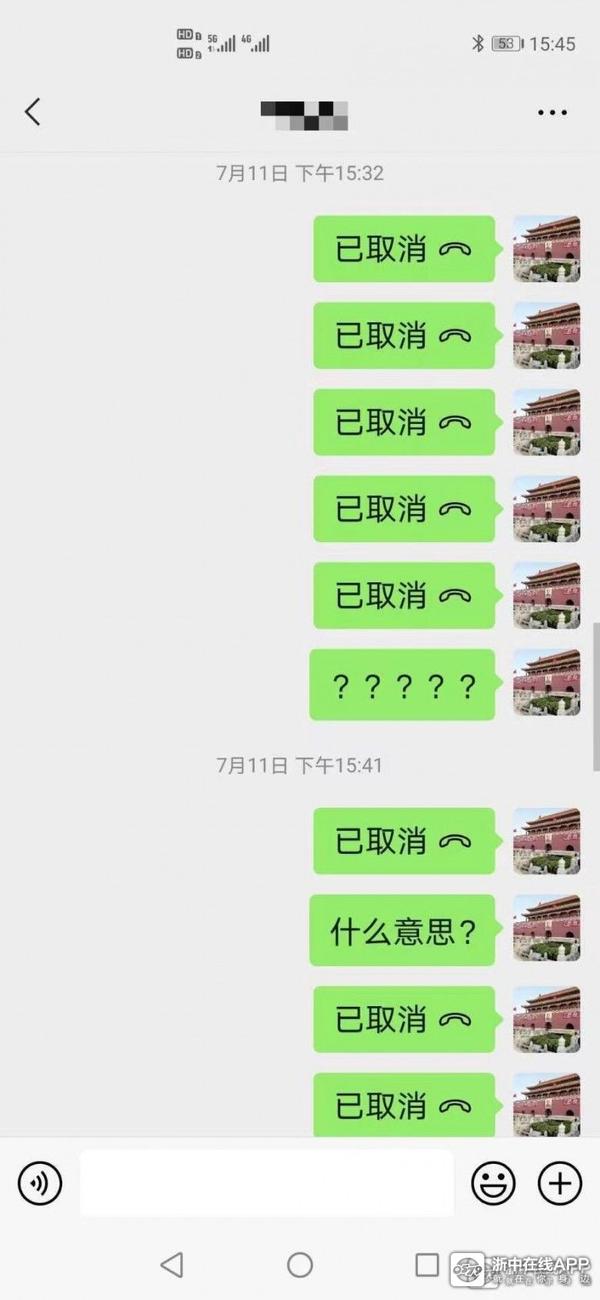
Task: Open the three-dot chat info menu
Action: 552,112
